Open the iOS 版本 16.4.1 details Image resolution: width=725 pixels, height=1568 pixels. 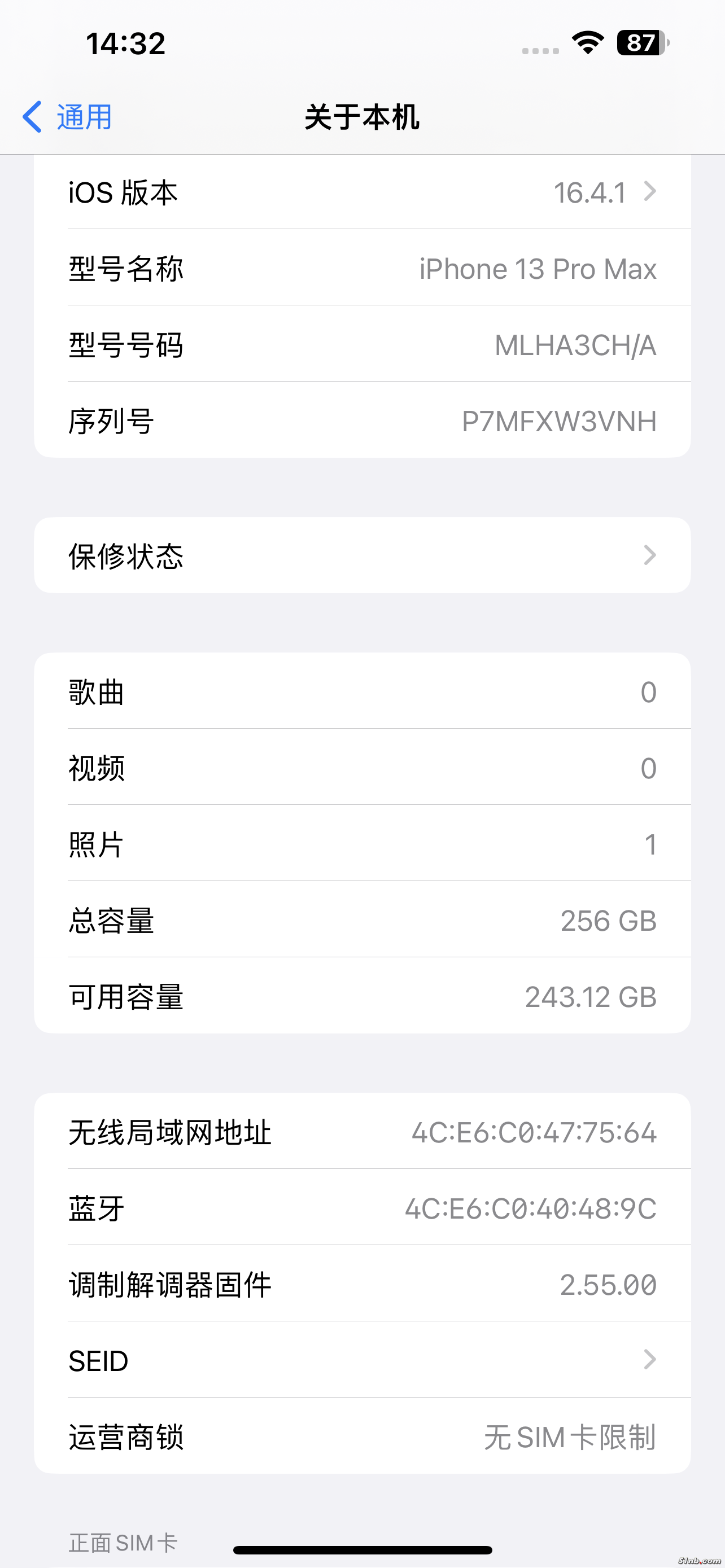pos(361,192)
